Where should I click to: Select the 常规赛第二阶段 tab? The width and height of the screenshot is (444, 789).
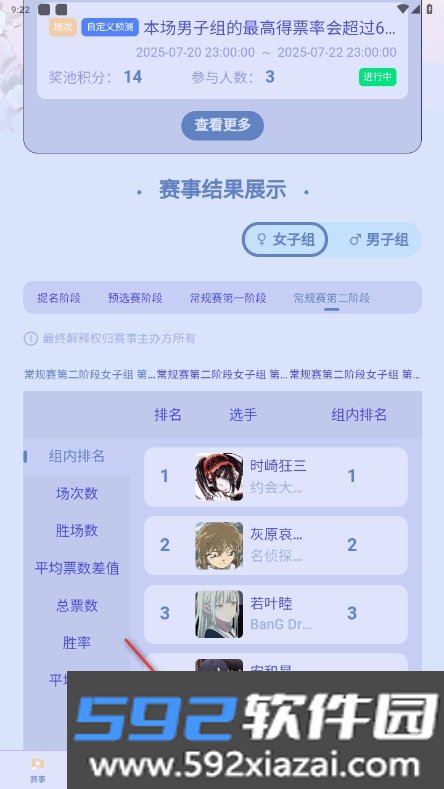point(332,298)
